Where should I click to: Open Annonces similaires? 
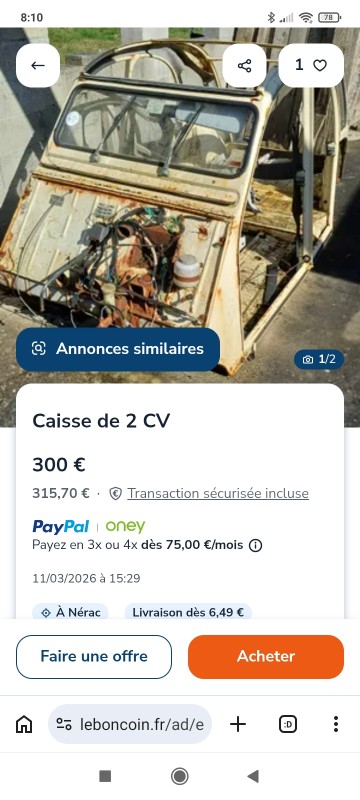(118, 349)
